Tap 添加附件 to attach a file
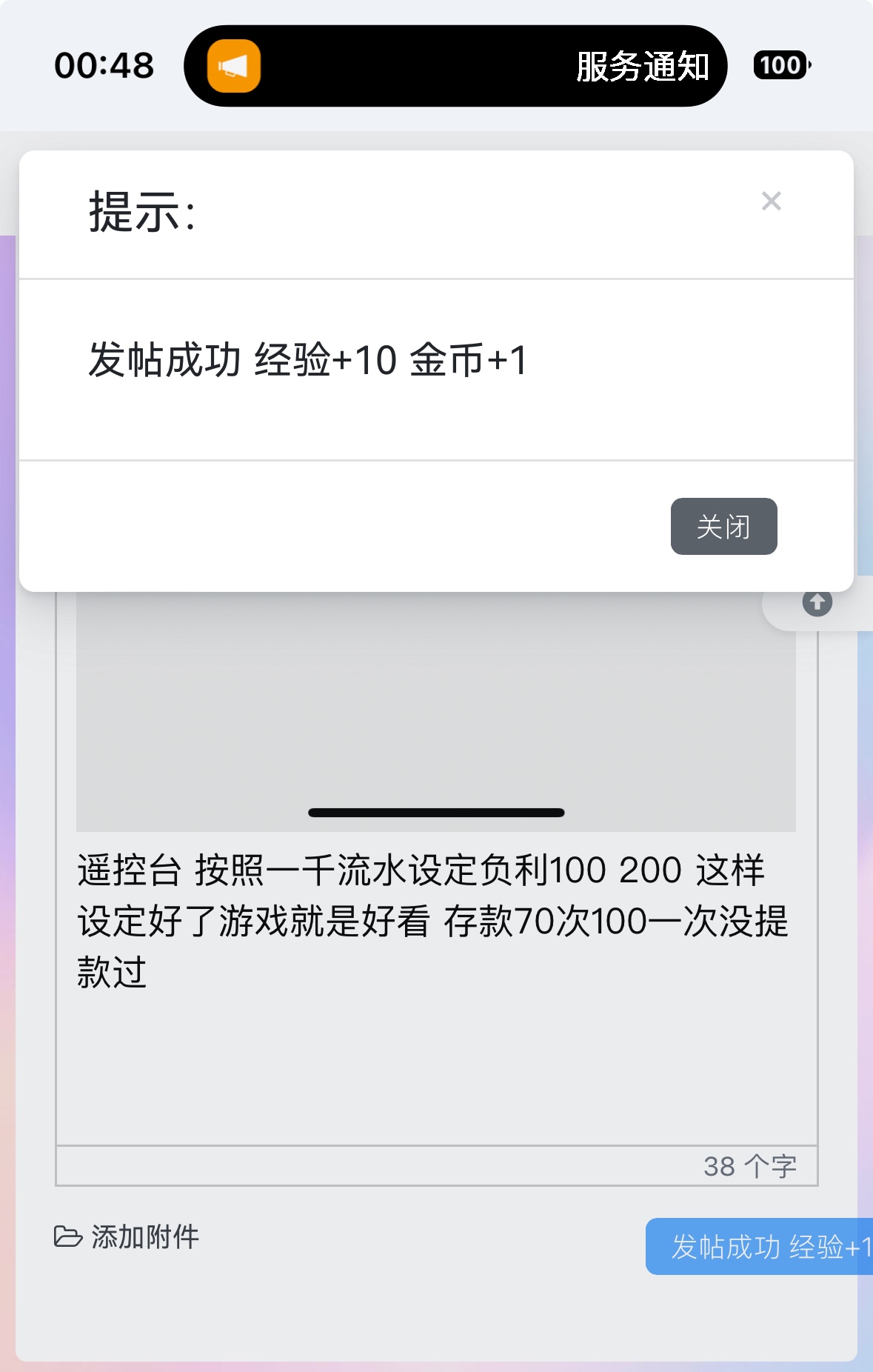Viewport: 873px width, 1372px height. pos(127,1236)
